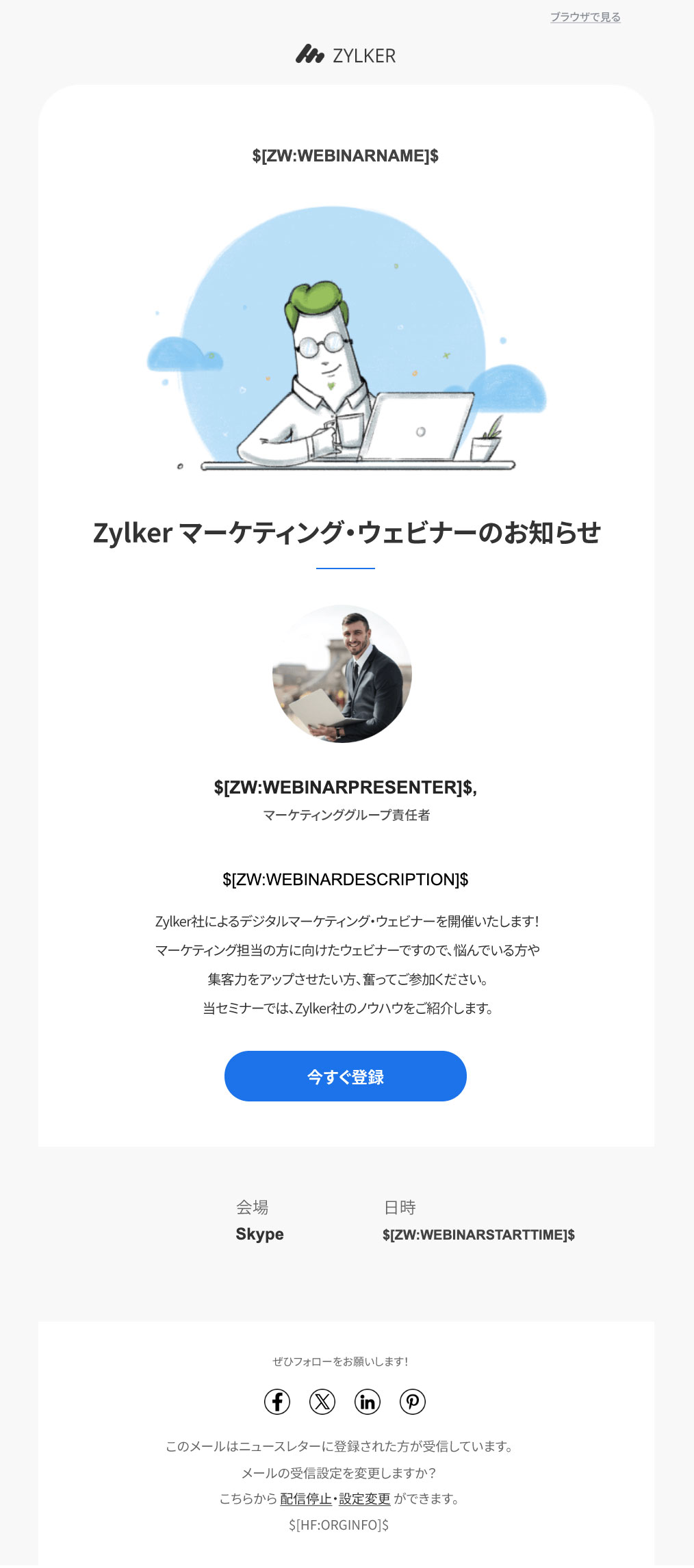
Task: Open the ブラウザで見る link
Action: pyautogui.click(x=585, y=17)
